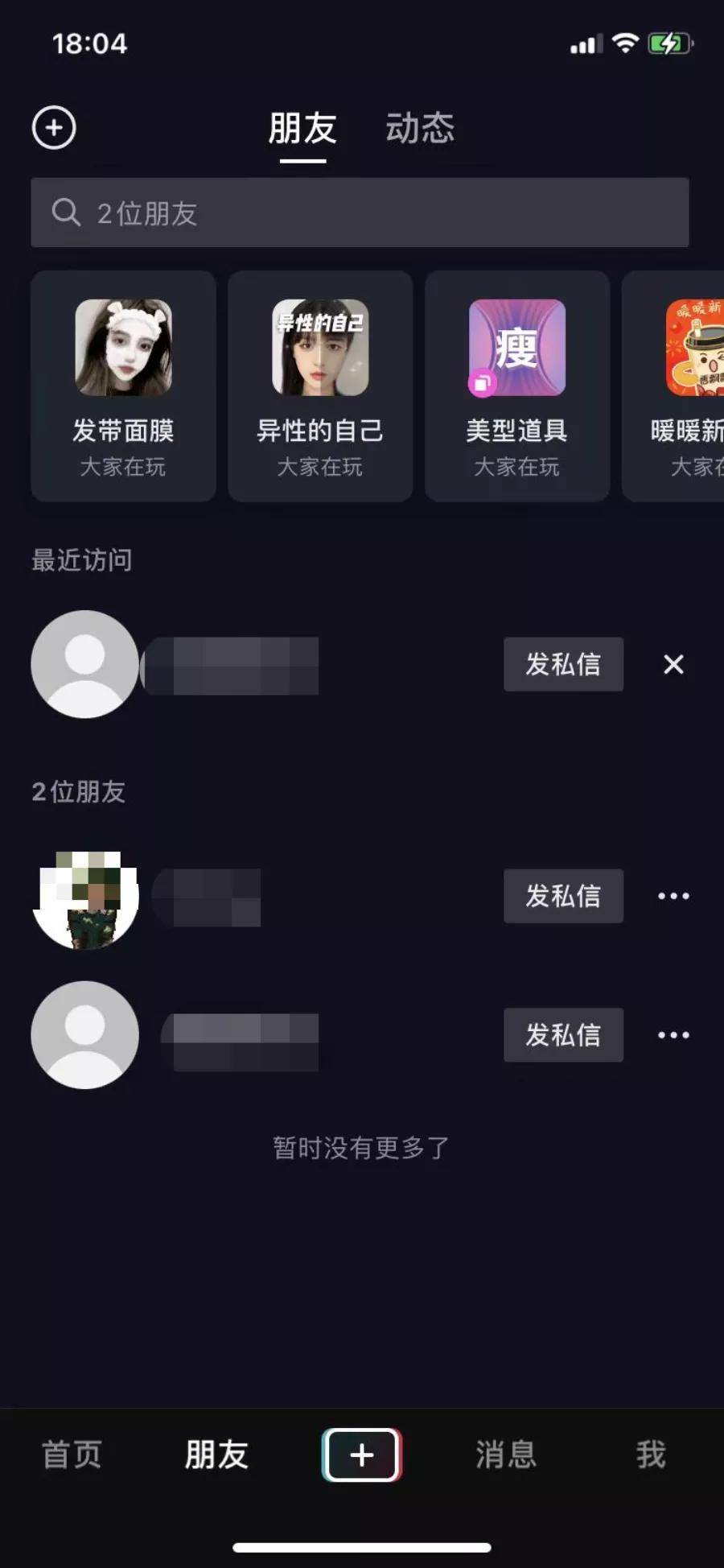Send 发私信 to the friend with photo avatar
724x1568 pixels.
tap(563, 896)
